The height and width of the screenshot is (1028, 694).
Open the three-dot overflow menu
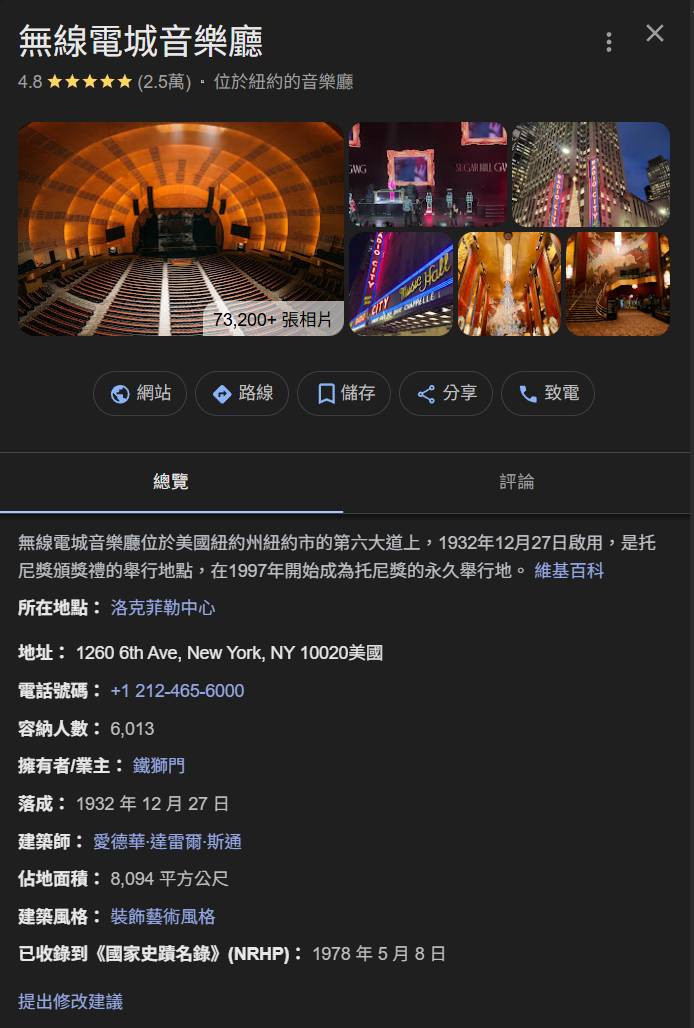(608, 42)
